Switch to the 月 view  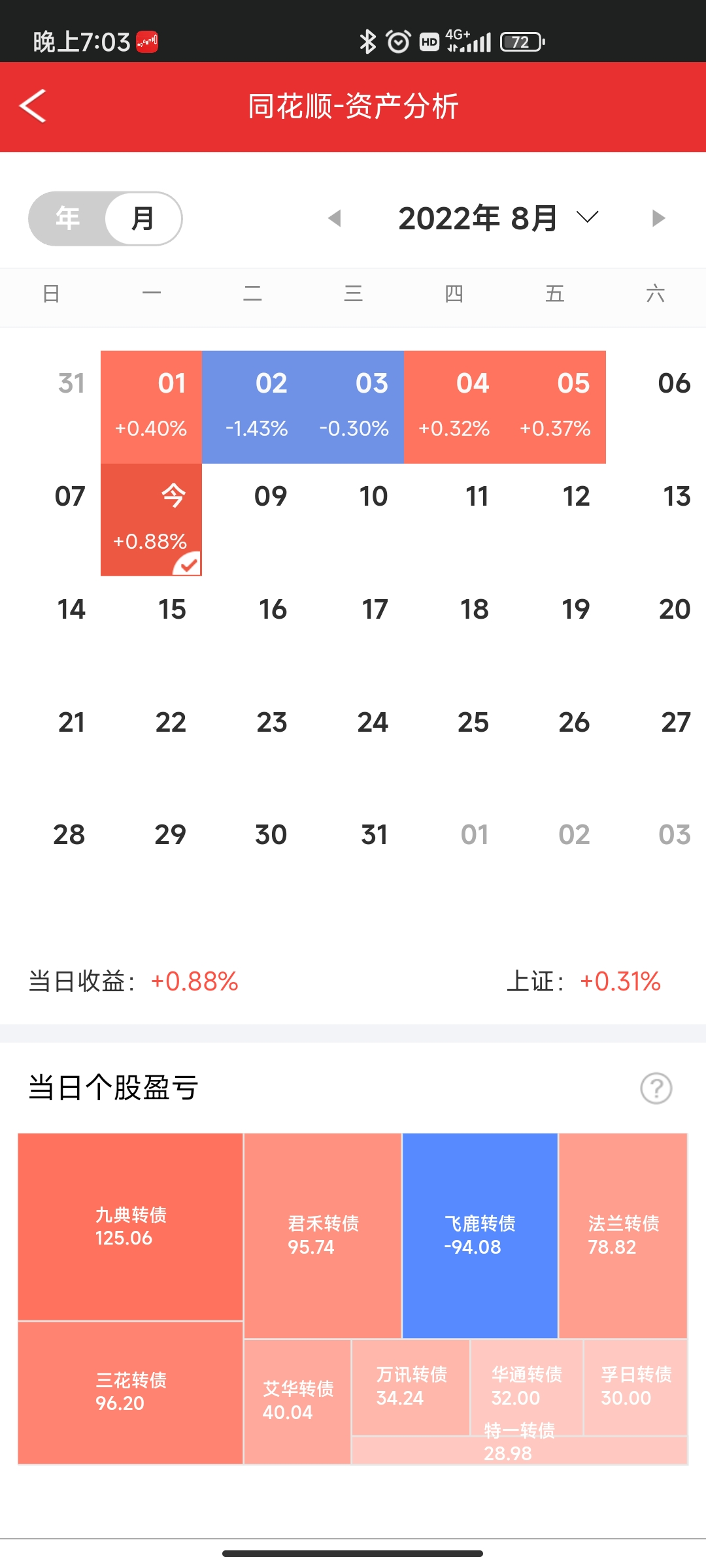pos(143,218)
